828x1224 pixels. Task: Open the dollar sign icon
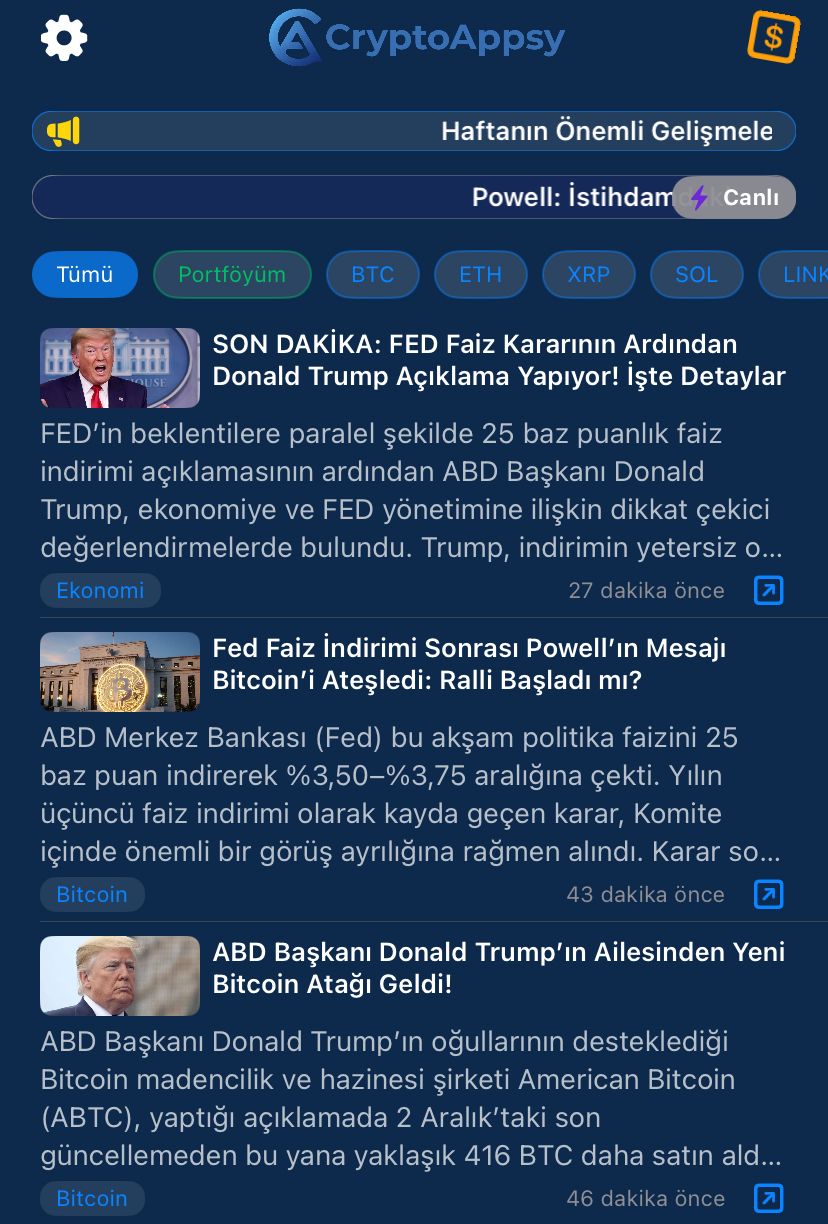click(773, 38)
